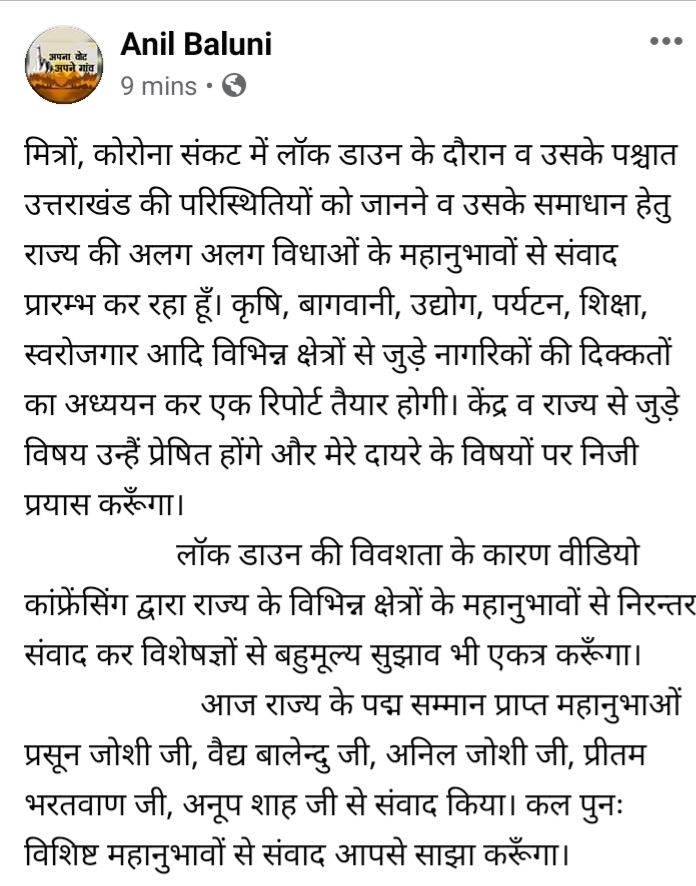Open the post's three-dot options menu

pyautogui.click(x=665, y=42)
